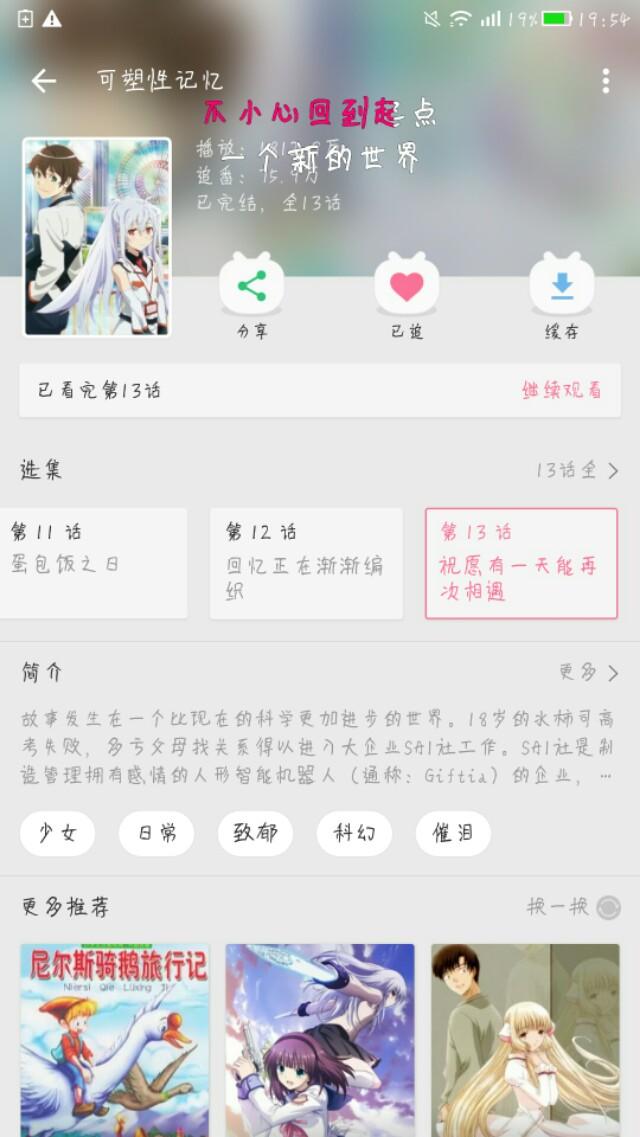Refresh recommendations with 换一换
This screenshot has height=1137, width=640.
pos(573,907)
